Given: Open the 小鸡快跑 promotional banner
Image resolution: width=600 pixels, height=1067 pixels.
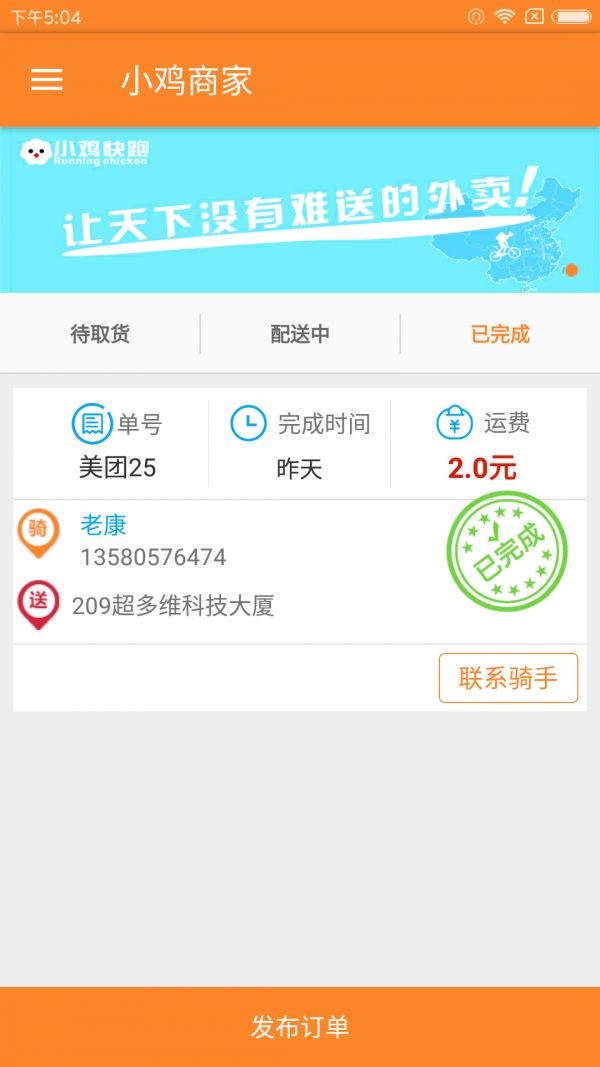Looking at the screenshot, I should [x=300, y=210].
